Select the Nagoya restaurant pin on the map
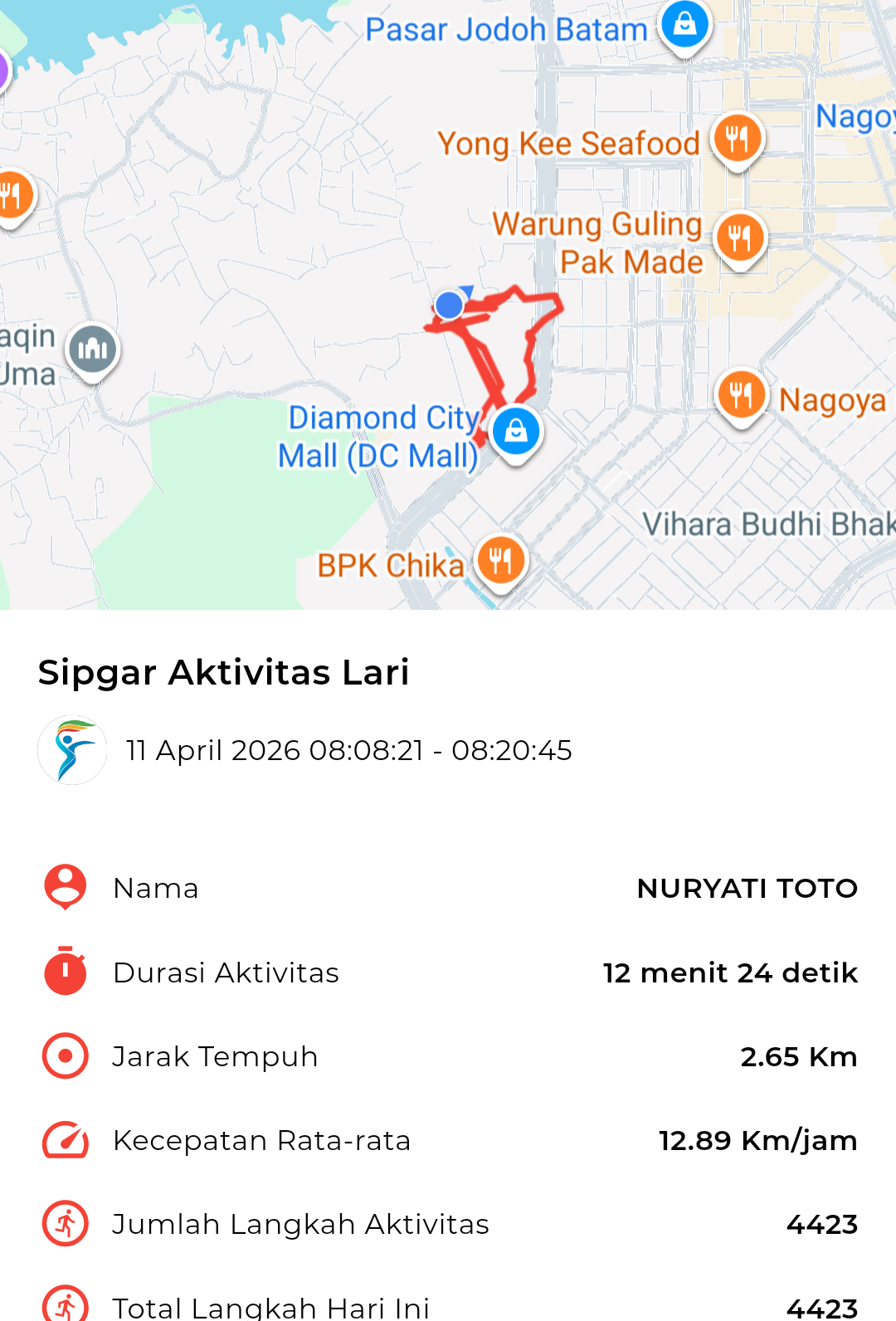Viewport: 896px width, 1321px height. click(x=740, y=396)
